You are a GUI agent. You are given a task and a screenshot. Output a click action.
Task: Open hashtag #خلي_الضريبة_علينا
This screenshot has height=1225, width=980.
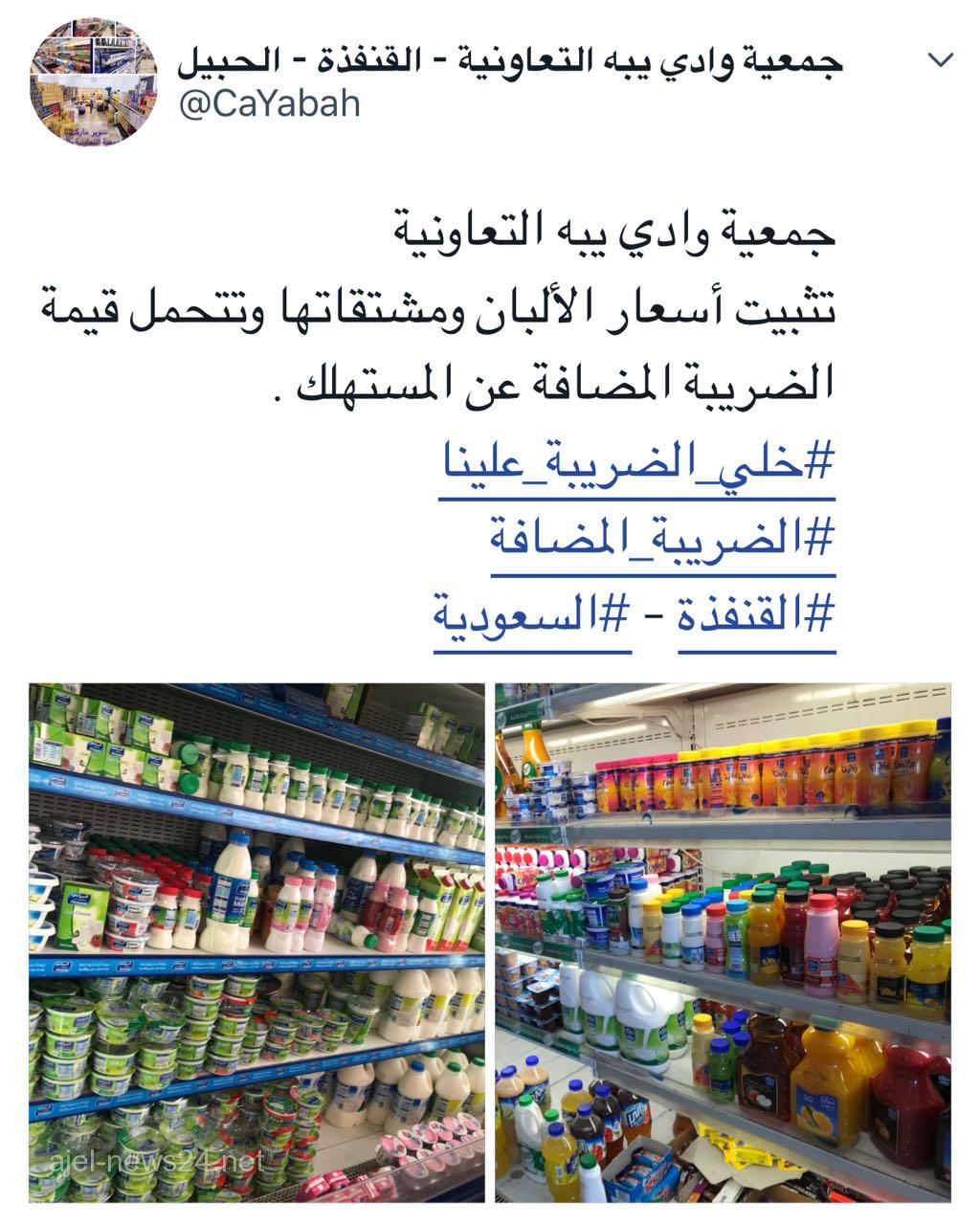click(636, 464)
